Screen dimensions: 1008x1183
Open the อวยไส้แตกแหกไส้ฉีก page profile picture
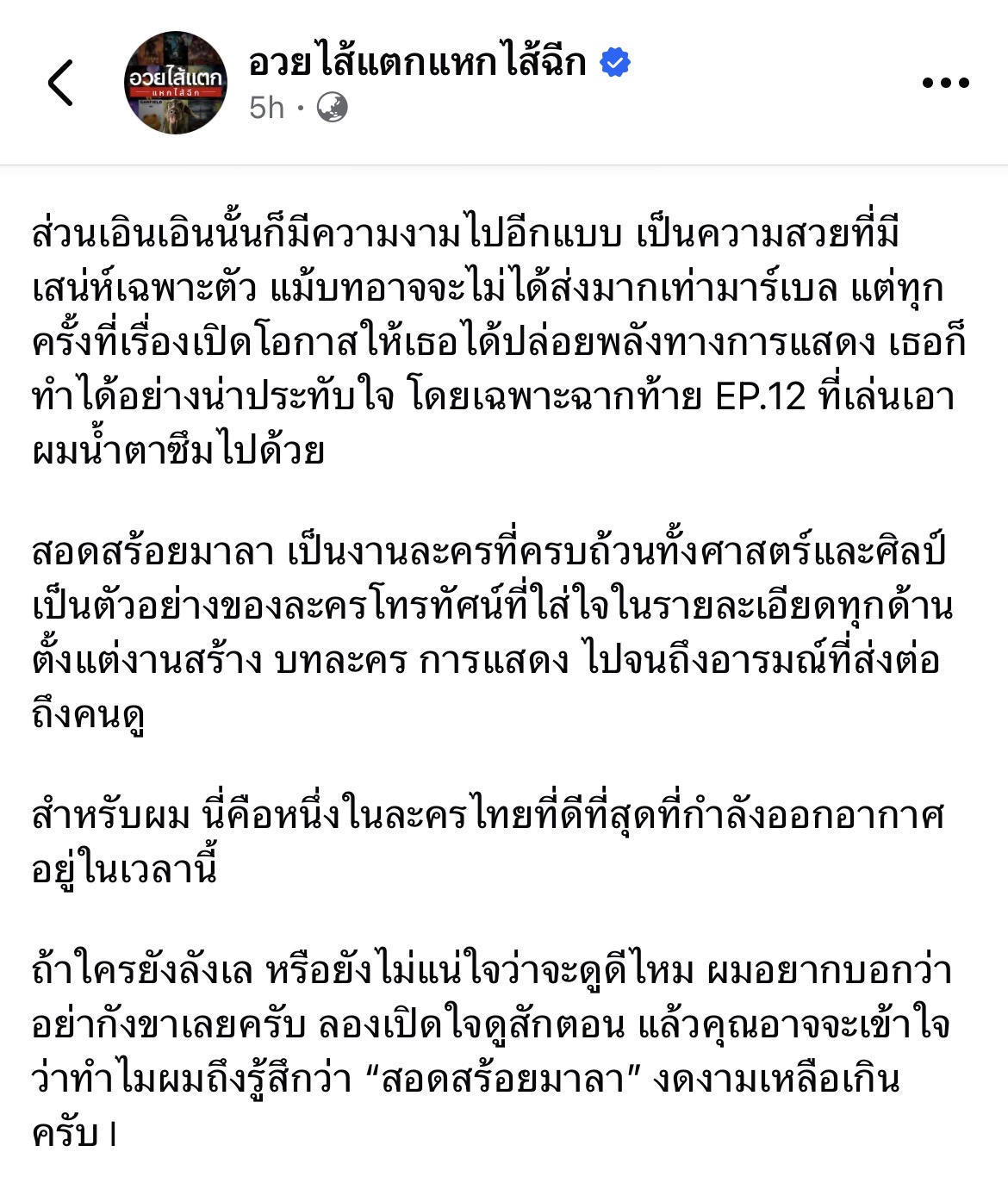coord(176,83)
